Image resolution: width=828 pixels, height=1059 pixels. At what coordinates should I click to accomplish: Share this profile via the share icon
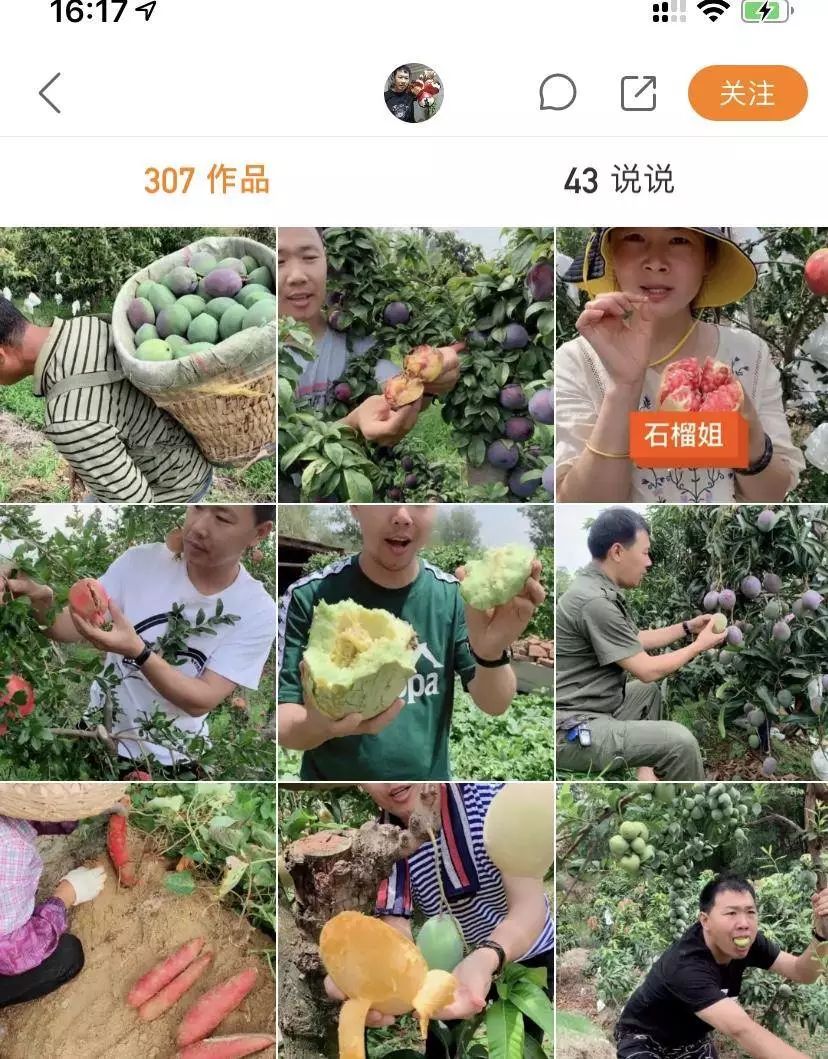coord(638,93)
